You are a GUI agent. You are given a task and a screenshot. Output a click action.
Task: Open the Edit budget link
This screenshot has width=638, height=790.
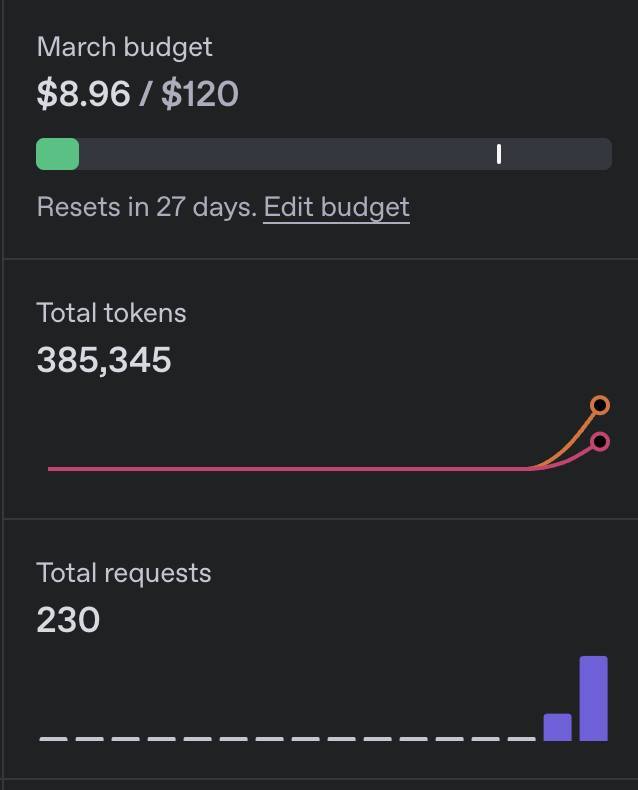pyautogui.click(x=336, y=207)
